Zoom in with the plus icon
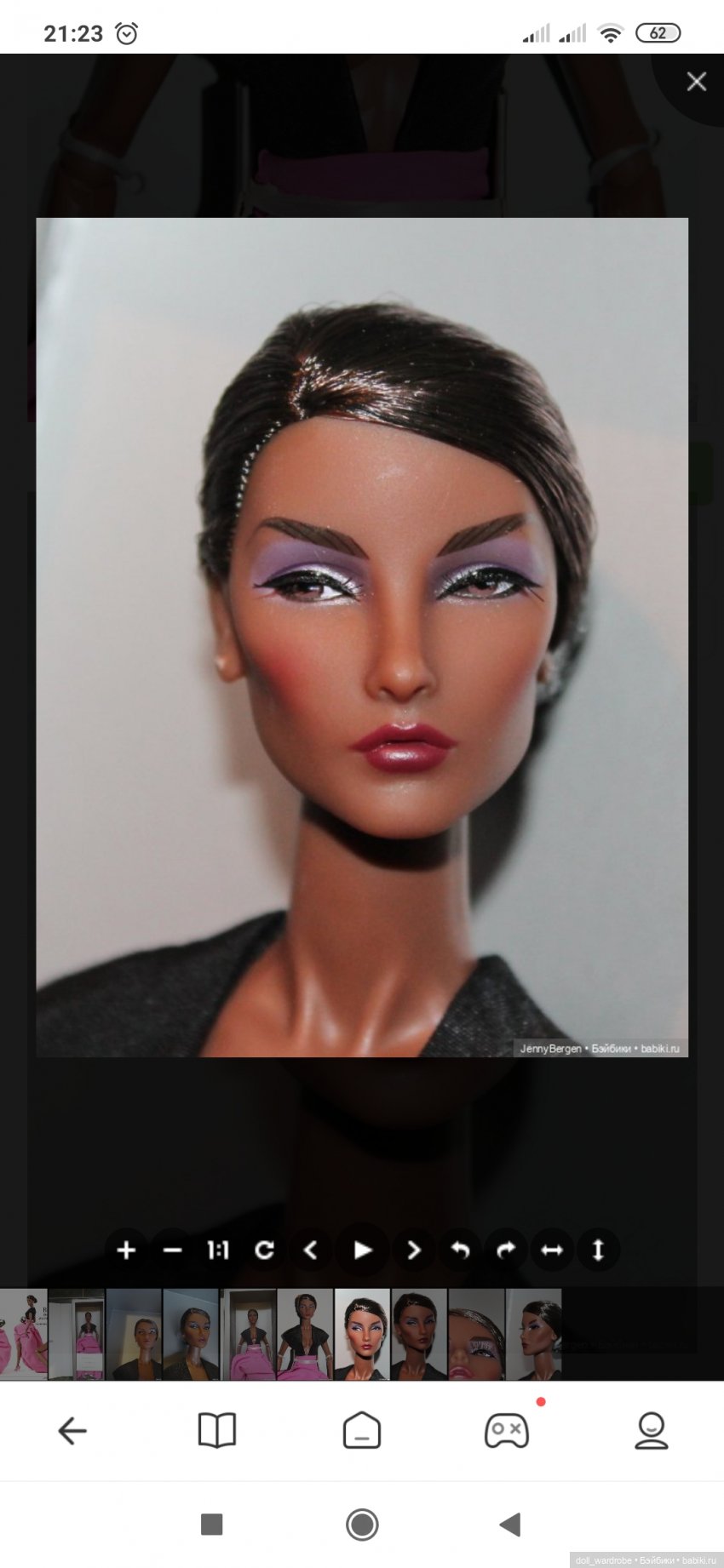The height and width of the screenshot is (1568, 724). 126,1250
